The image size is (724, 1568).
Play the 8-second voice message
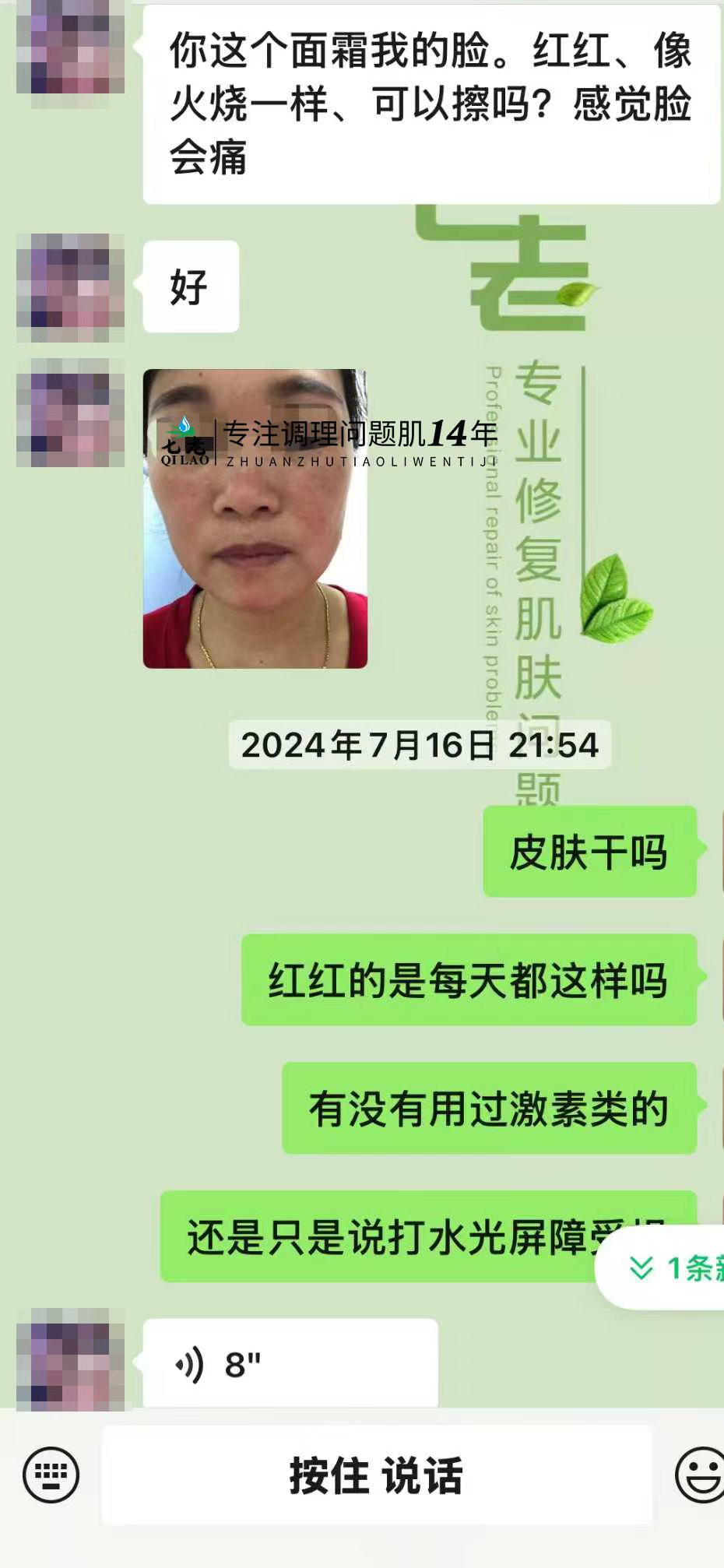[x=290, y=1364]
